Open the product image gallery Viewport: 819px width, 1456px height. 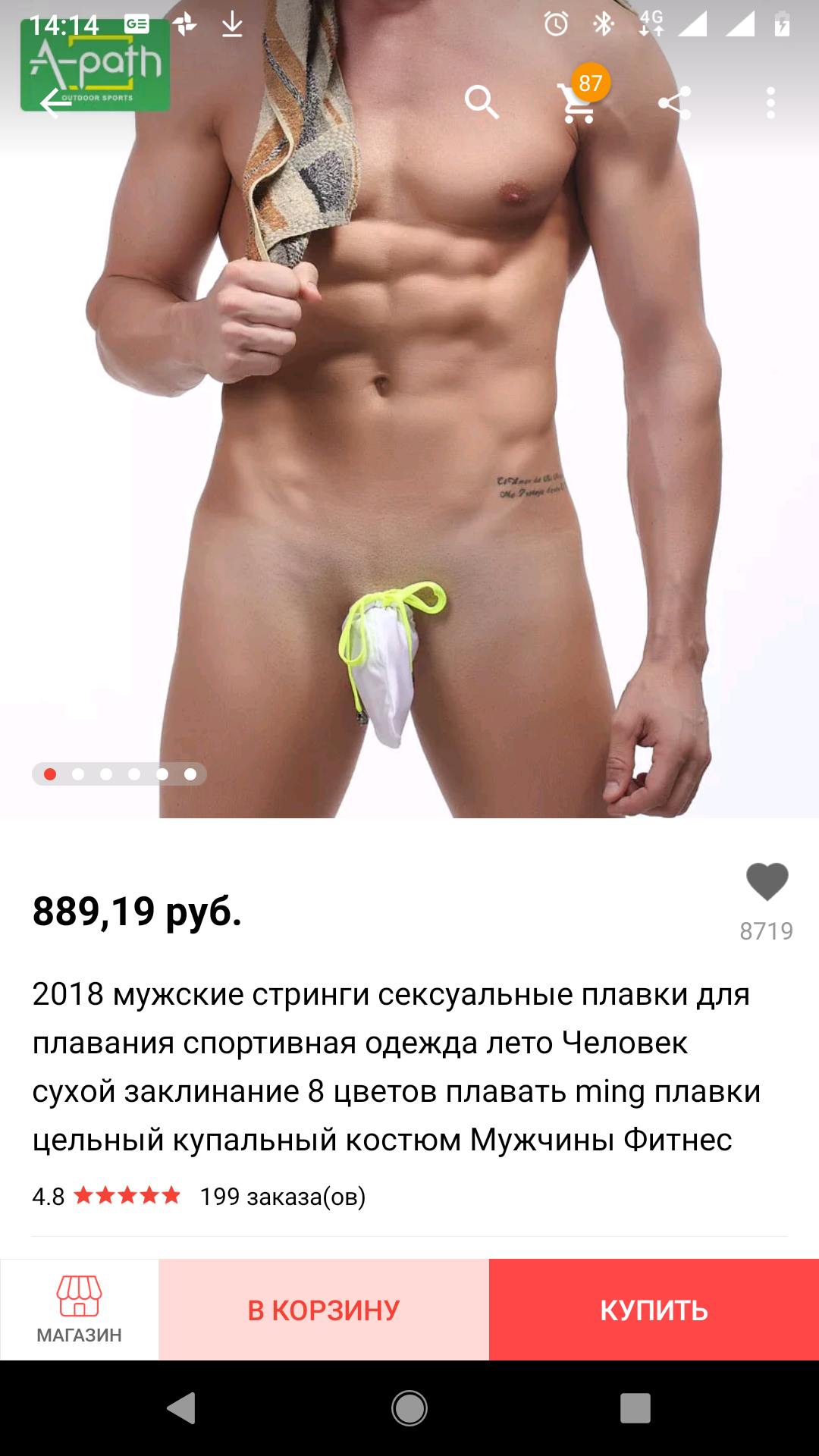[x=409, y=455]
